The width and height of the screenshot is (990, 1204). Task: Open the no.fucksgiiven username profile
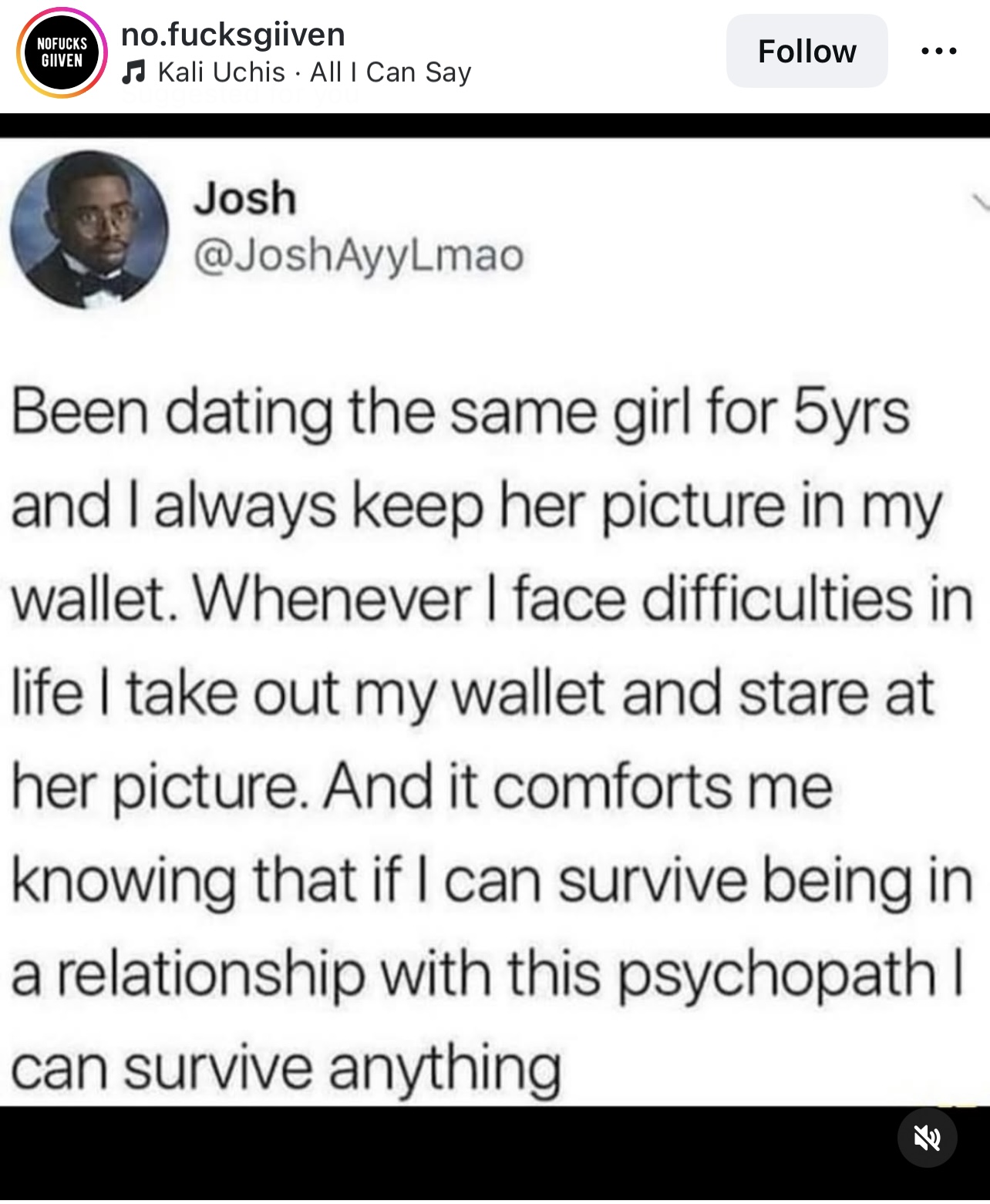[x=233, y=34]
